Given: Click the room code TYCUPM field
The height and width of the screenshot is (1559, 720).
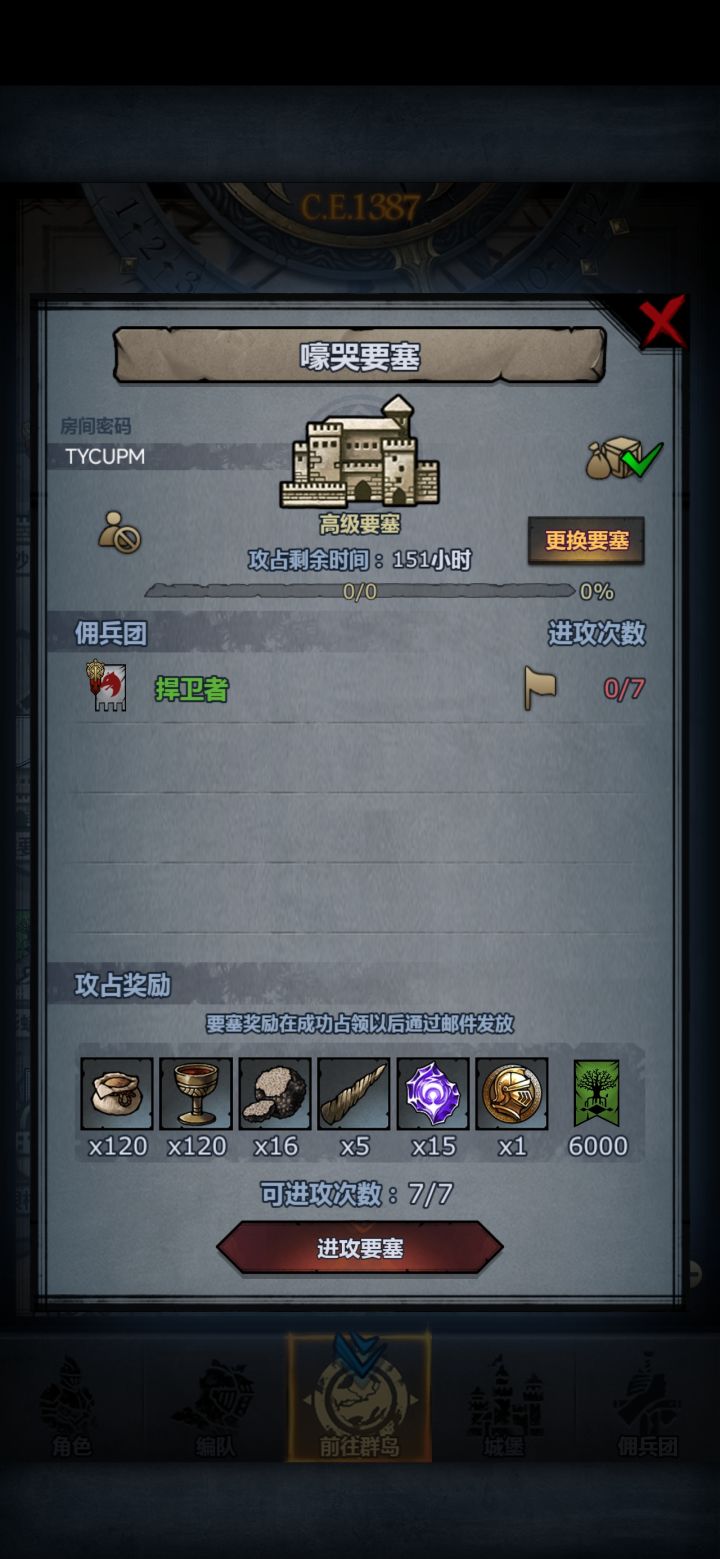Looking at the screenshot, I should point(103,456).
